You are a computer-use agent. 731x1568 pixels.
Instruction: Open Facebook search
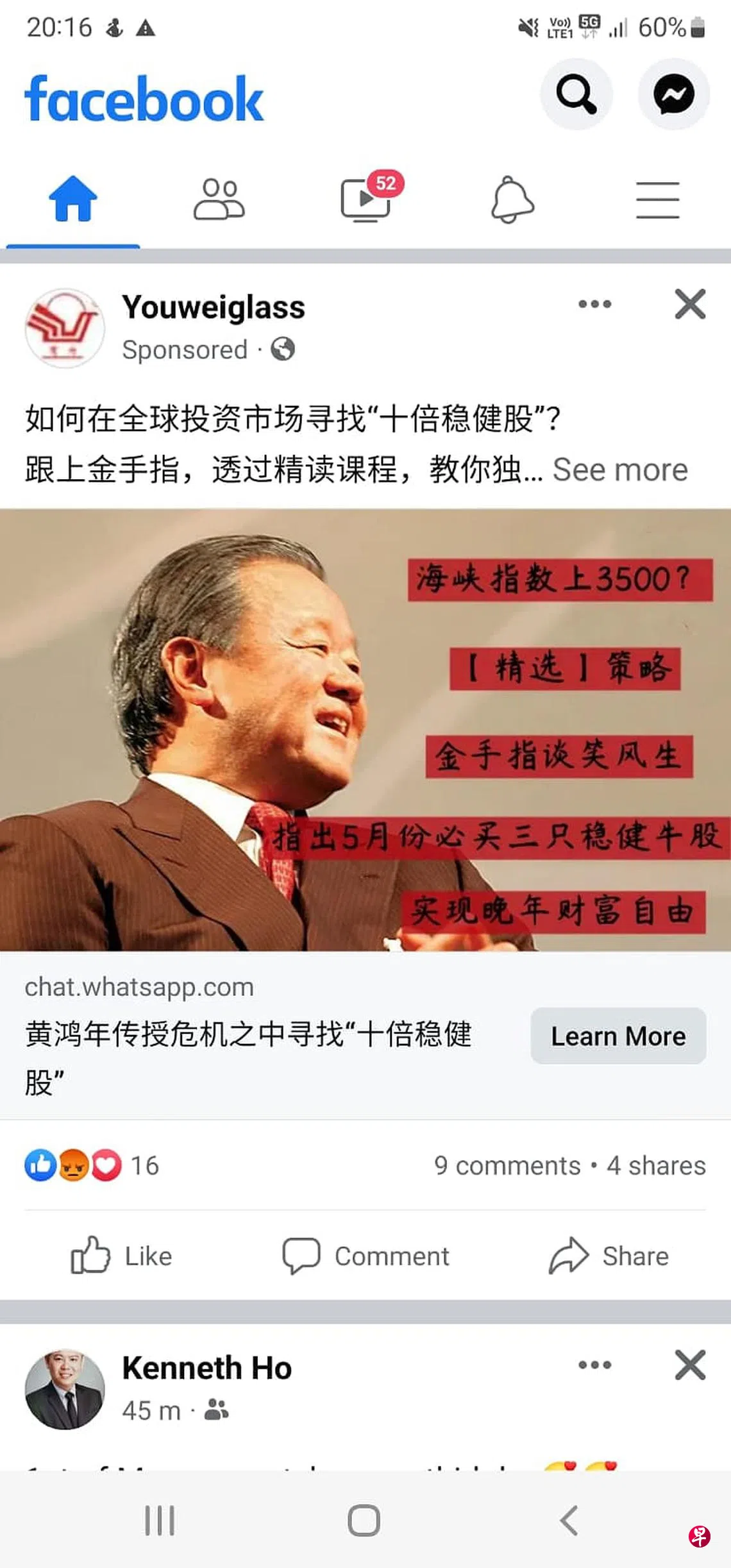pyautogui.click(x=576, y=94)
